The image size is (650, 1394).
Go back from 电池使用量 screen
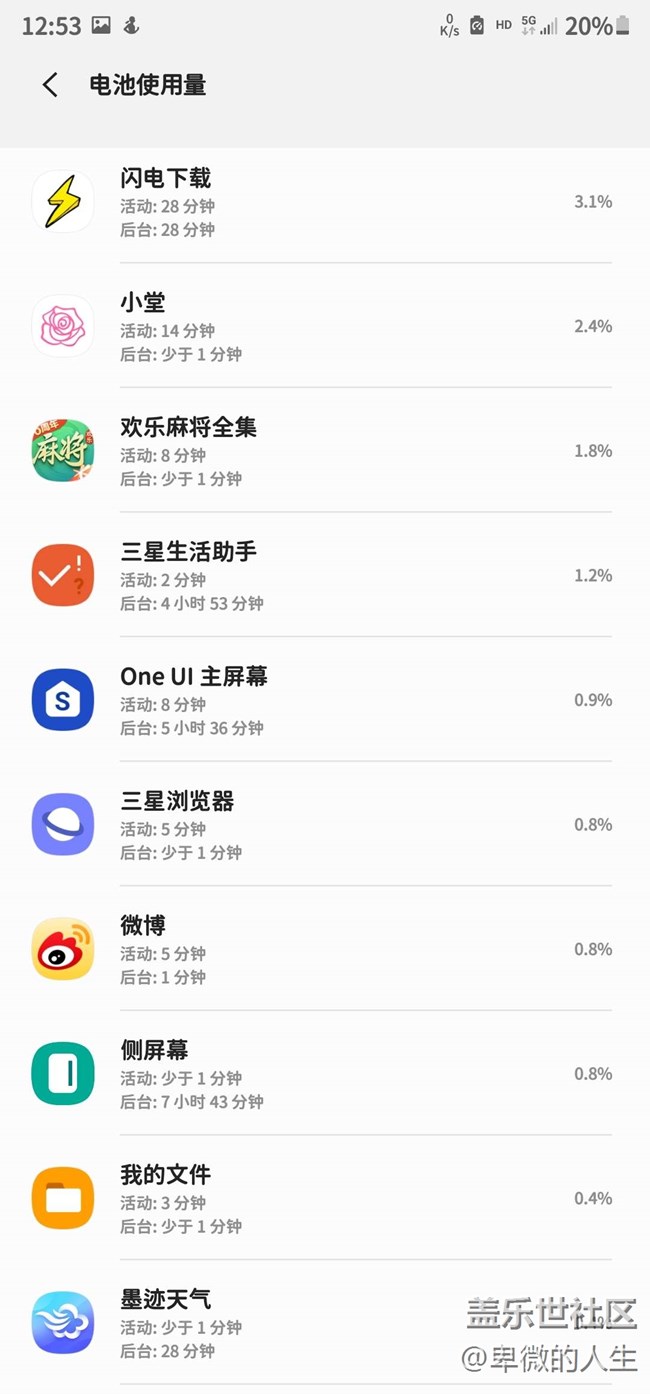tap(50, 85)
